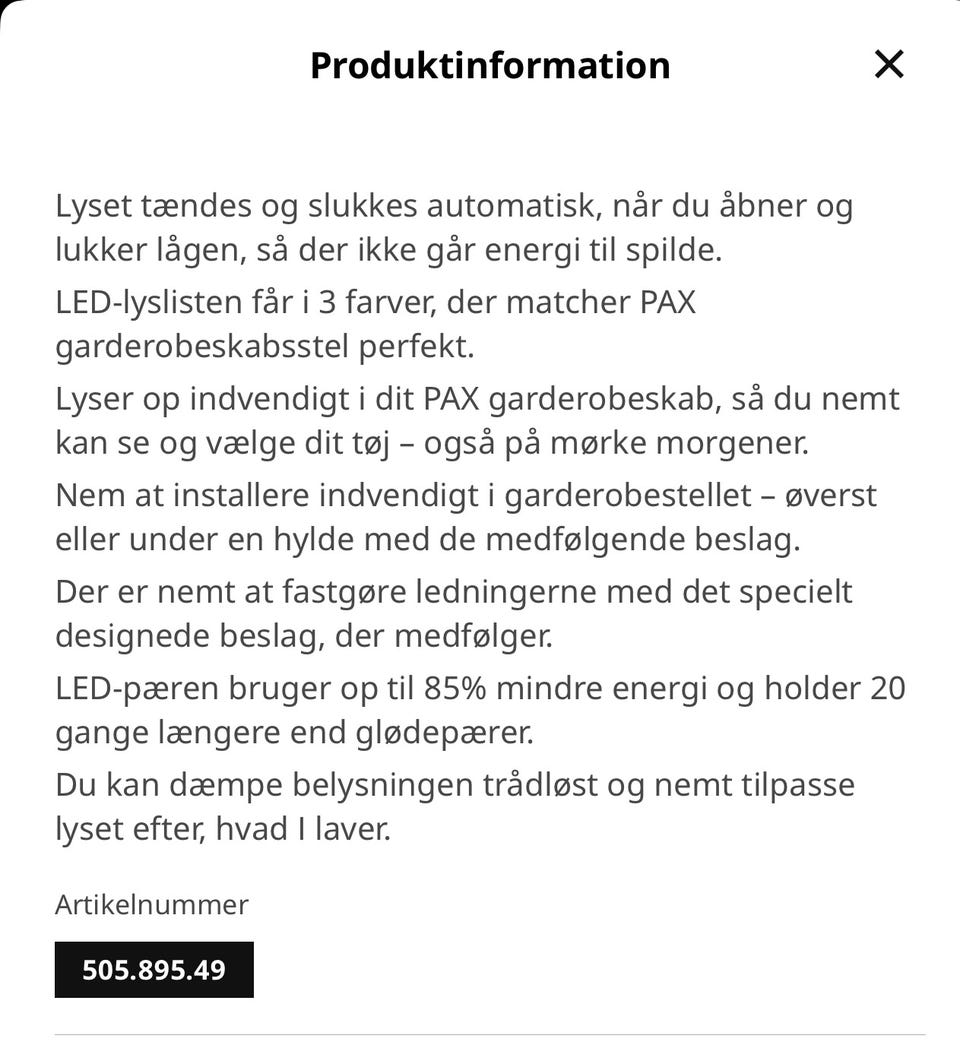The width and height of the screenshot is (960, 1045).
Task: Click the black article number chip background
Action: 155,968
